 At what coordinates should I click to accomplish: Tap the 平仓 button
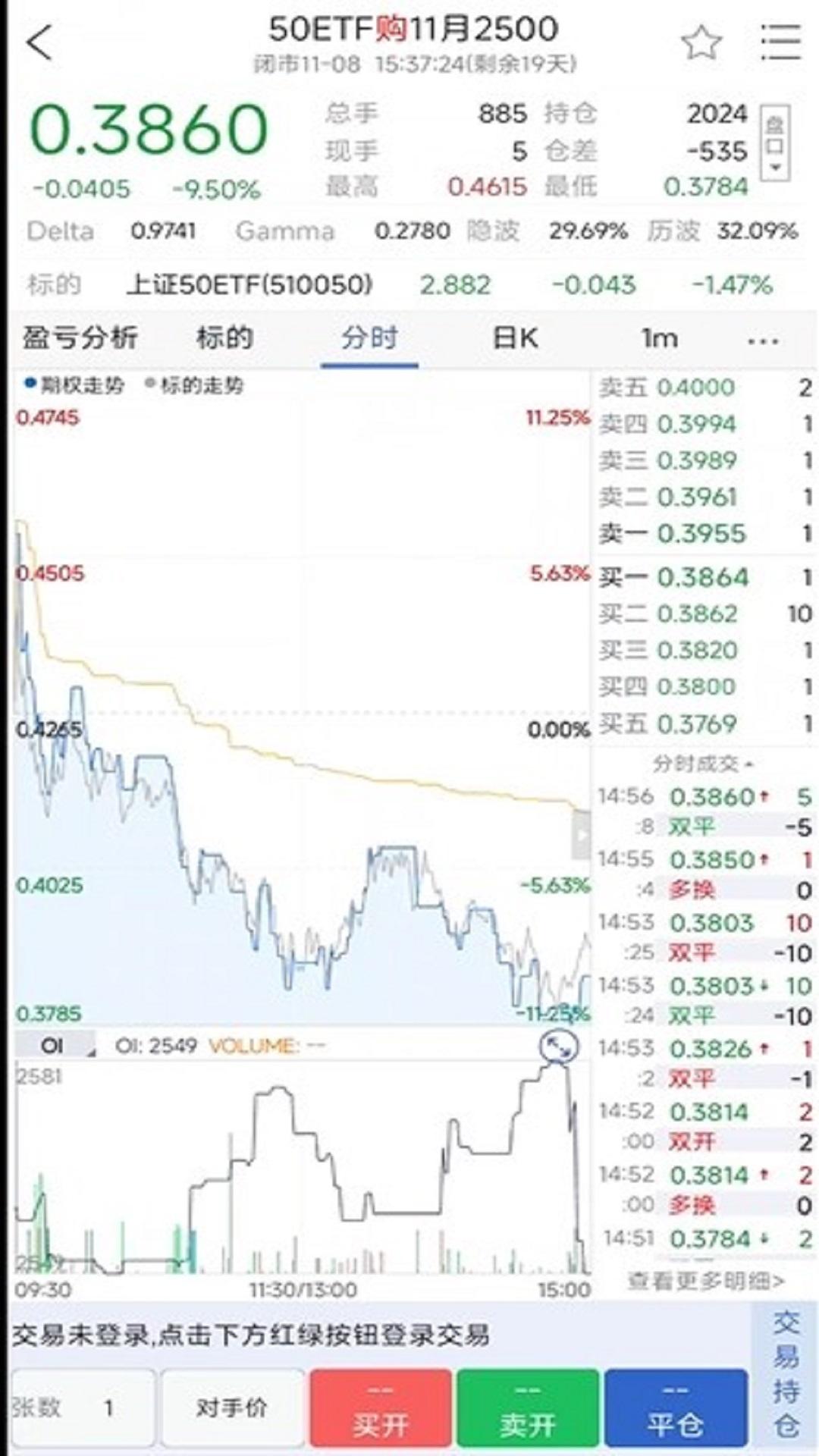pyautogui.click(x=675, y=1409)
